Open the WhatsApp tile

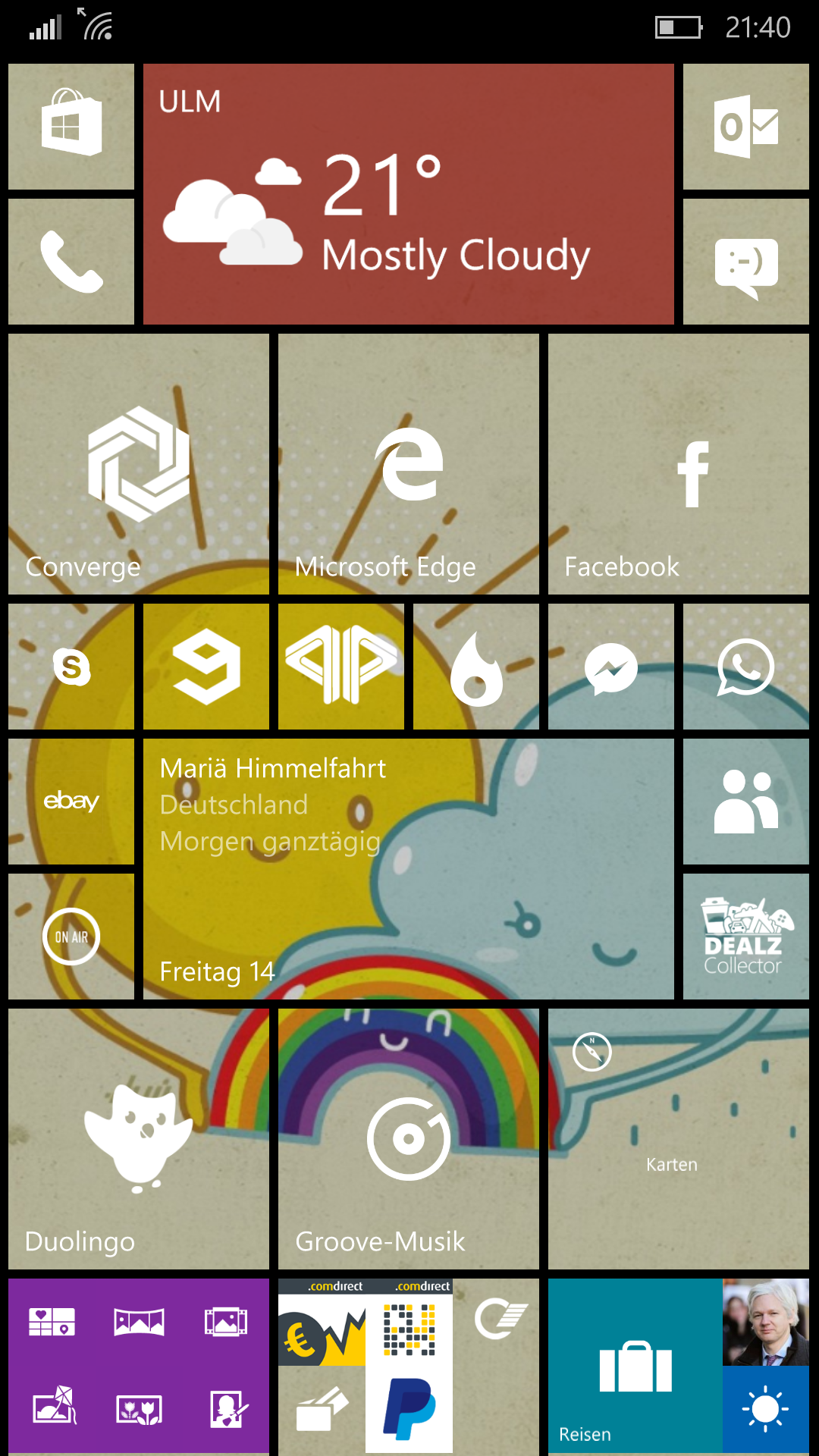746,667
